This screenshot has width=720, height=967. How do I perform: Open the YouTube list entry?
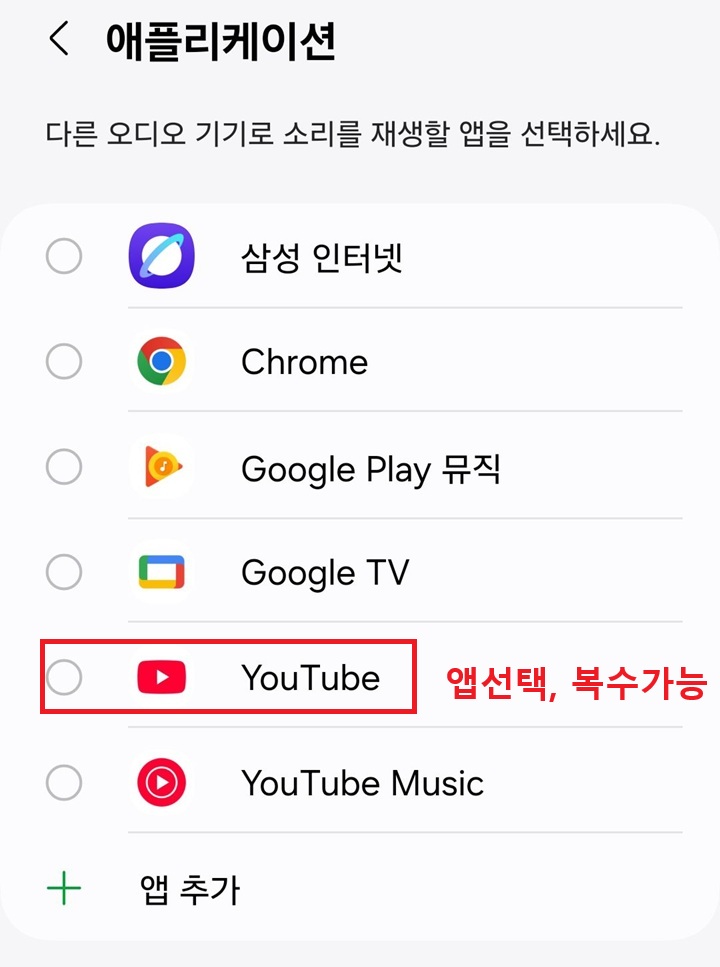click(310, 677)
